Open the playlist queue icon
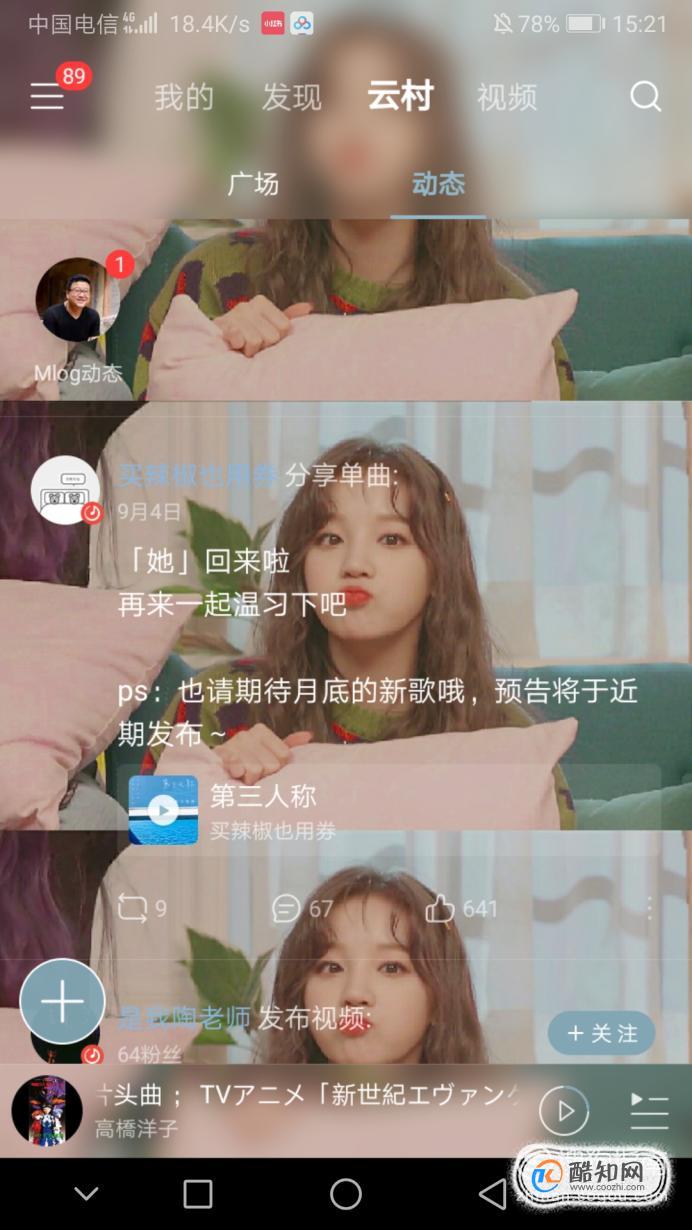692x1230 pixels. [x=649, y=1111]
